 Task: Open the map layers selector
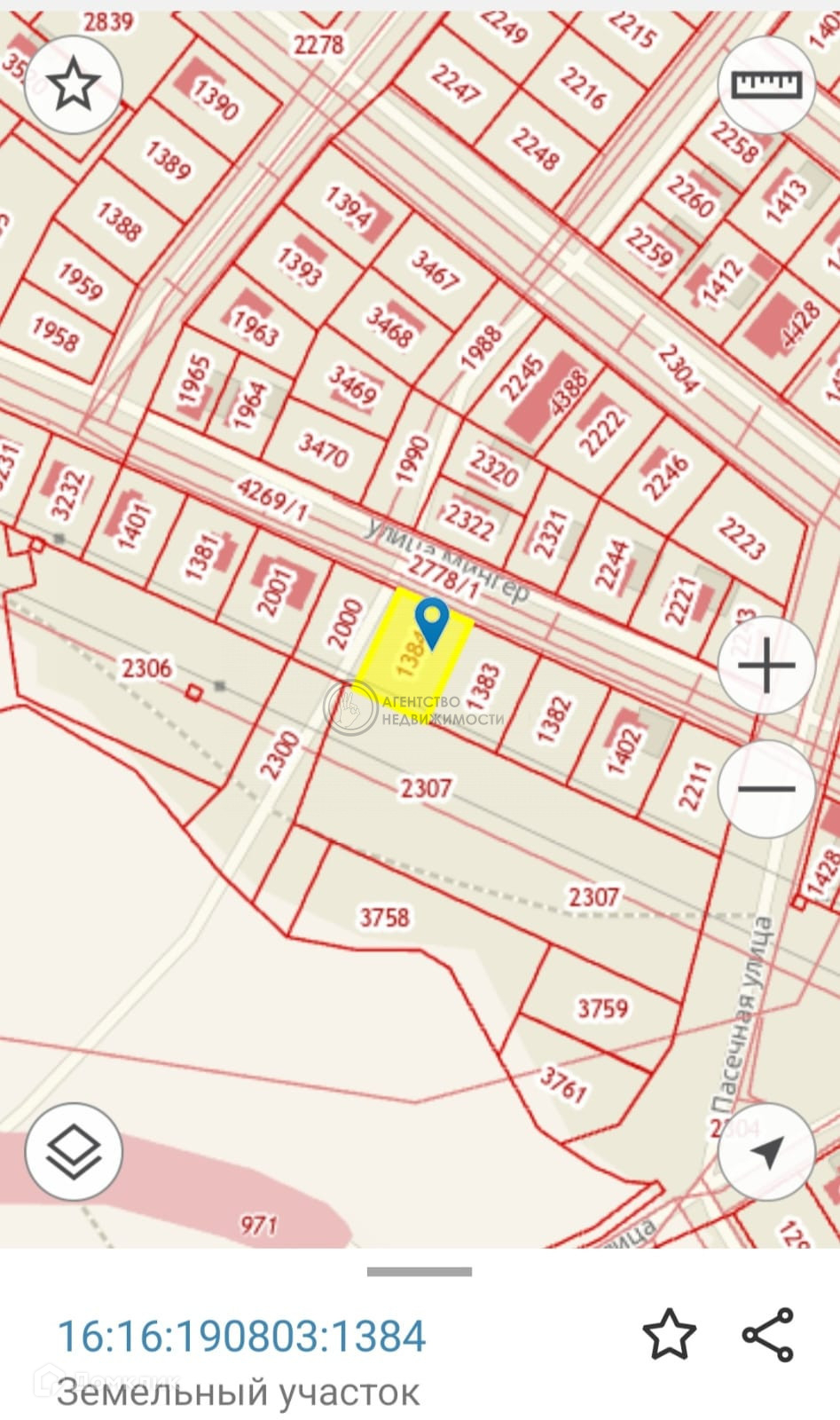pos(74,1151)
